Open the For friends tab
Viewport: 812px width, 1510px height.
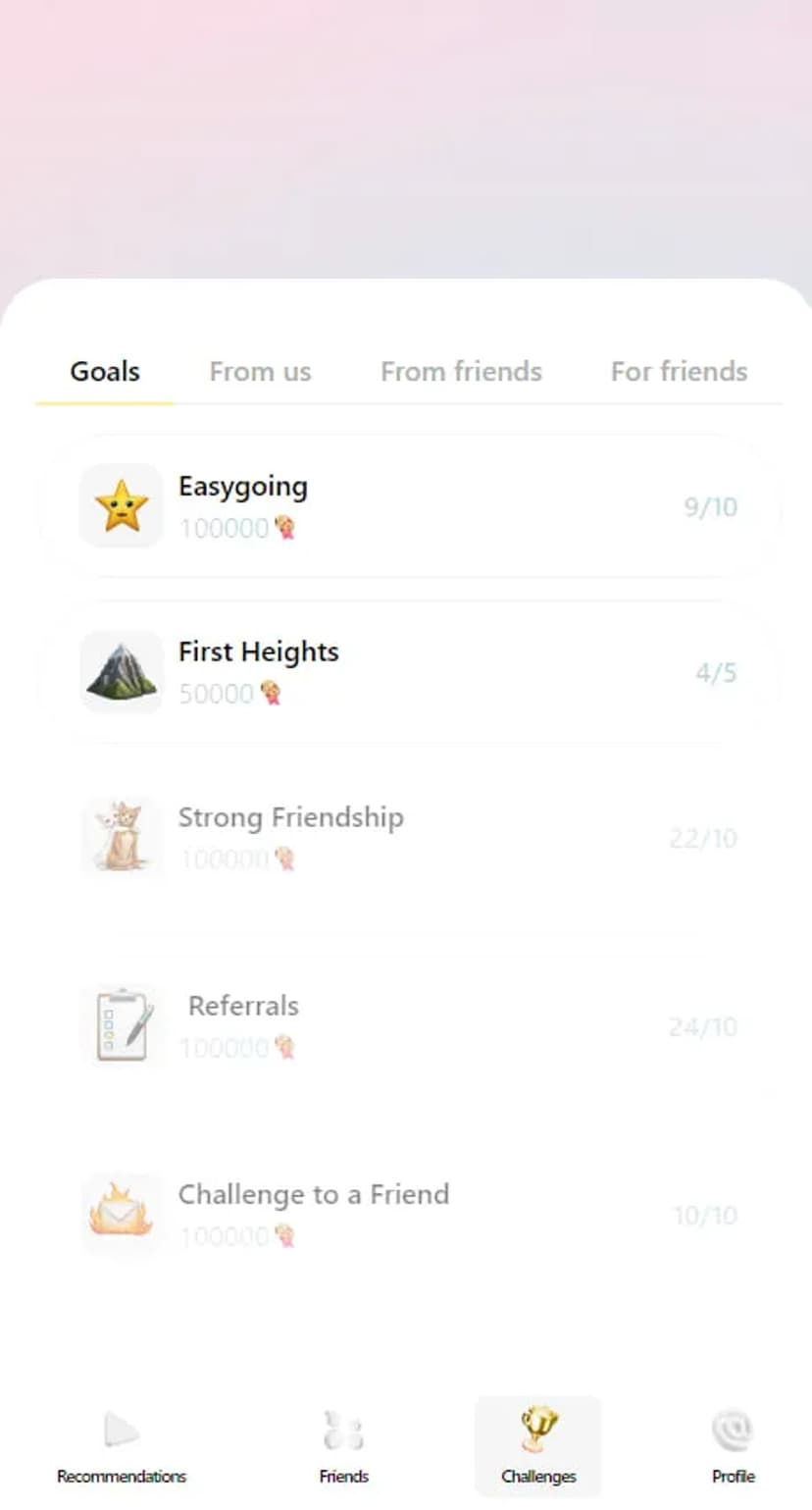(679, 372)
